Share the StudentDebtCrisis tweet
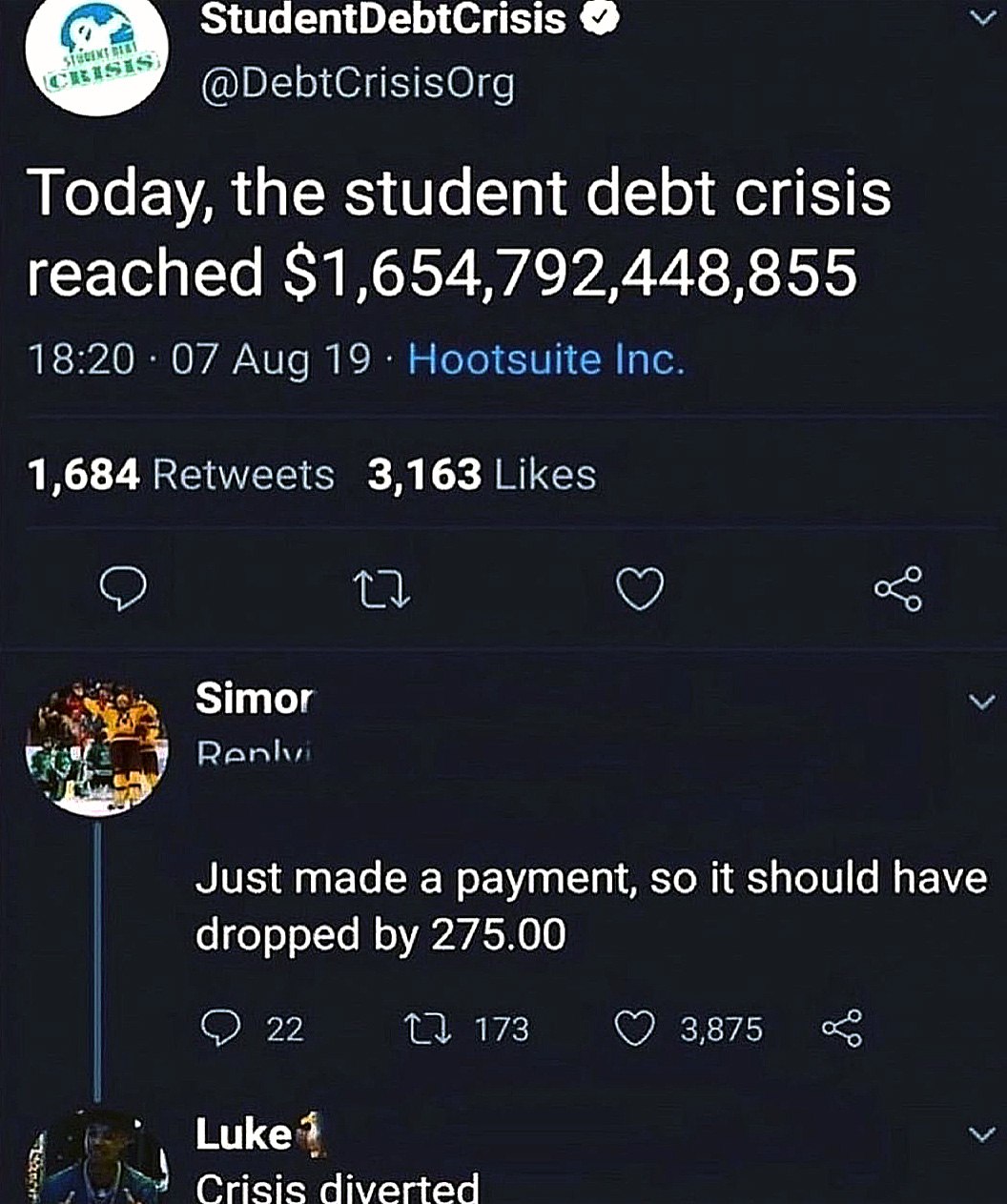Viewport: 1007px width, 1204px height. (x=898, y=588)
